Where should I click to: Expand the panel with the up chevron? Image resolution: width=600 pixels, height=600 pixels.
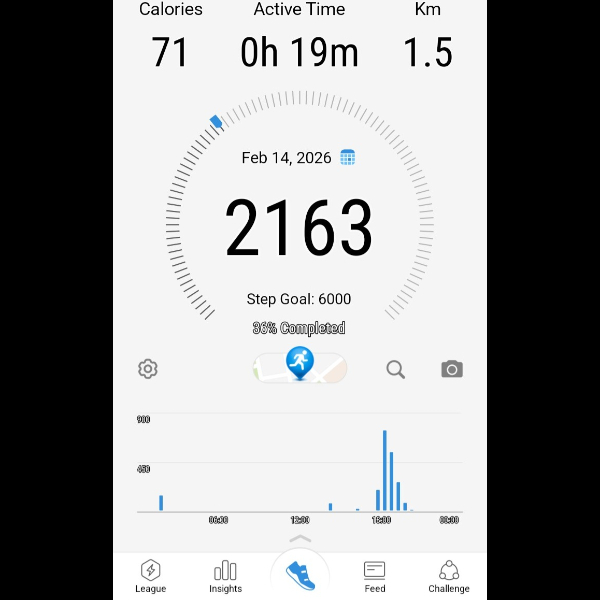[300, 539]
